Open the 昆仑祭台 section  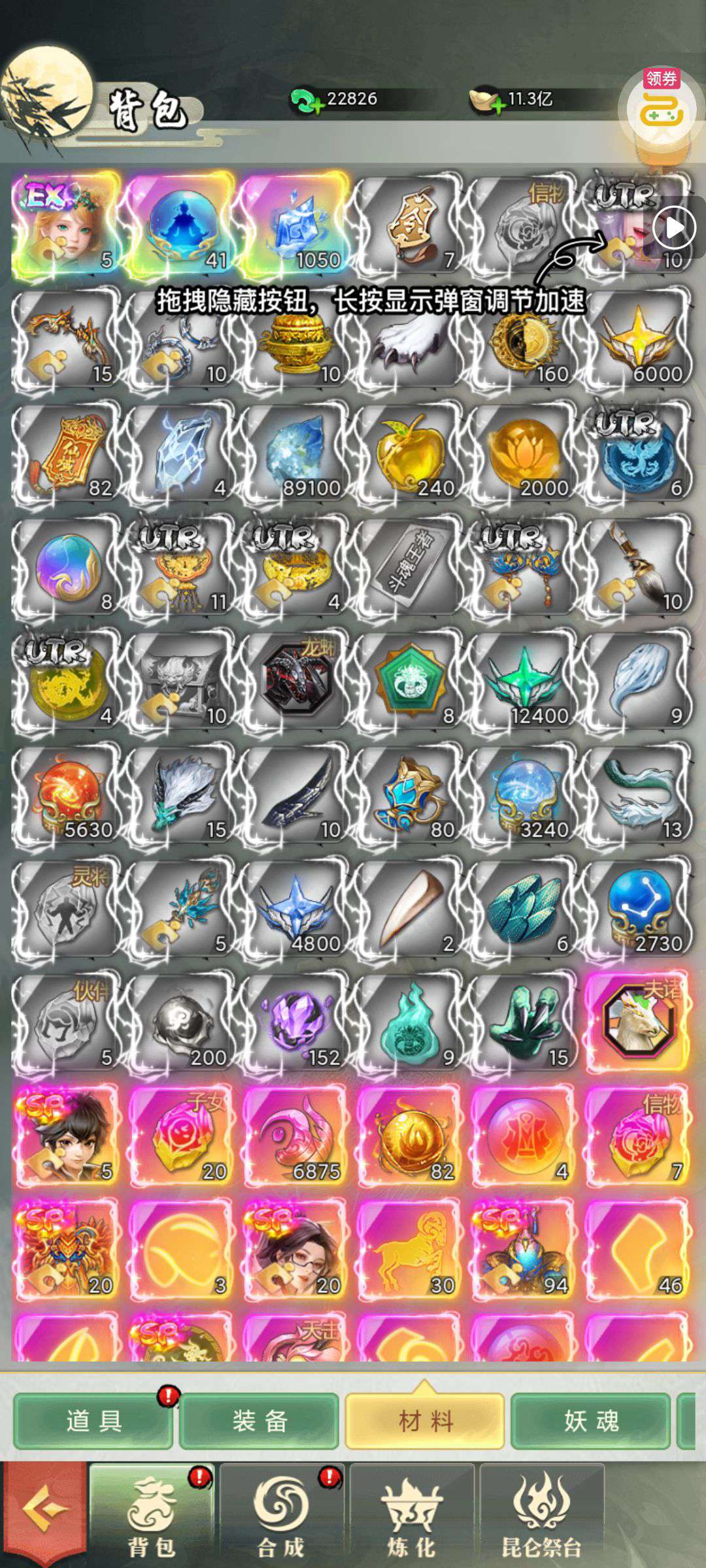coord(541,1514)
